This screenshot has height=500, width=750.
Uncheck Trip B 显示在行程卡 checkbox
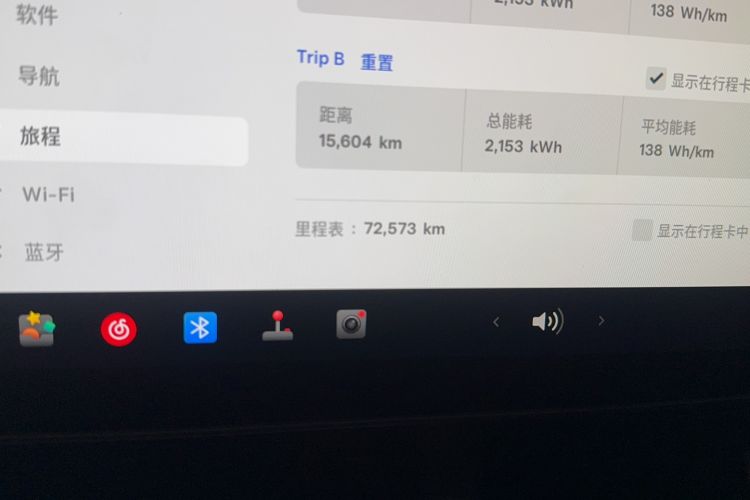tap(656, 79)
